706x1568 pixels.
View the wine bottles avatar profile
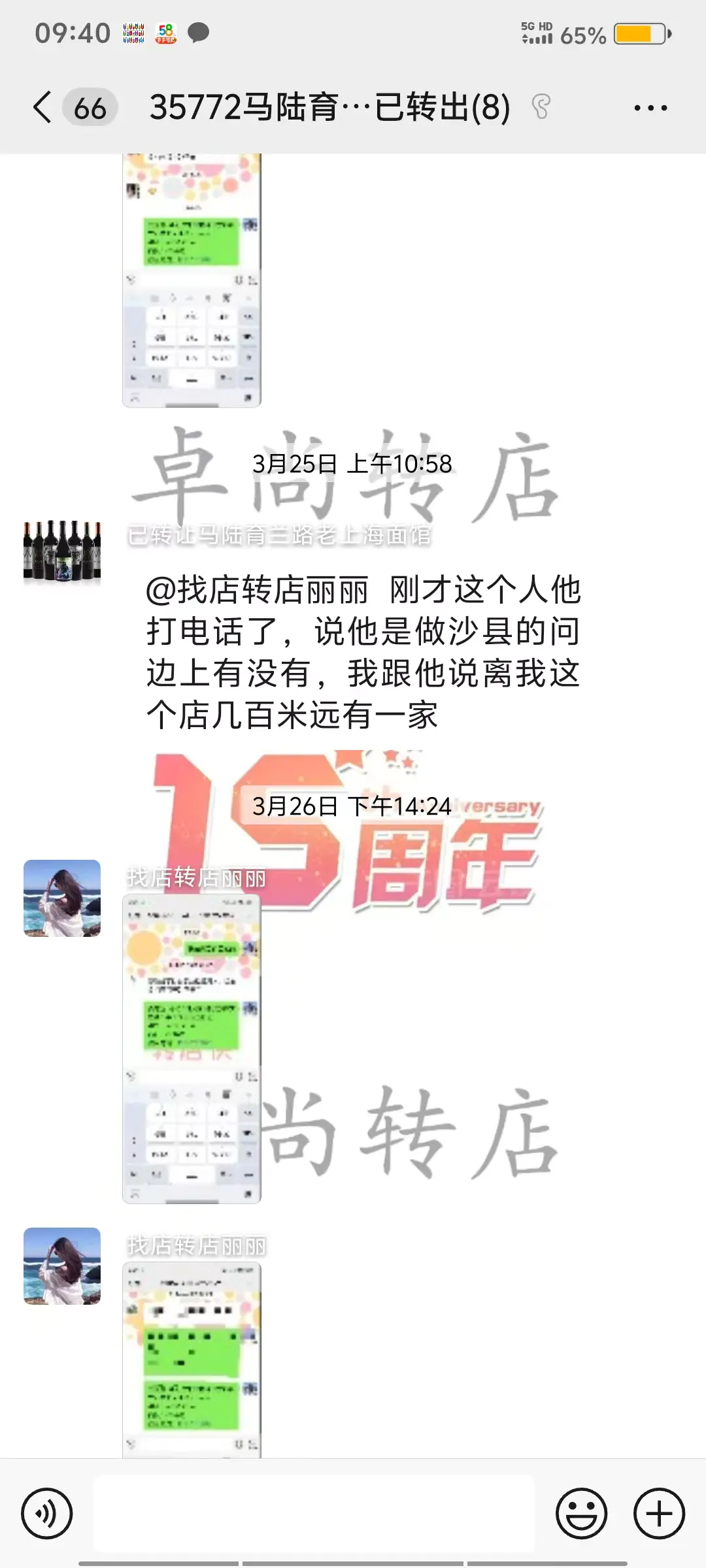[62, 550]
